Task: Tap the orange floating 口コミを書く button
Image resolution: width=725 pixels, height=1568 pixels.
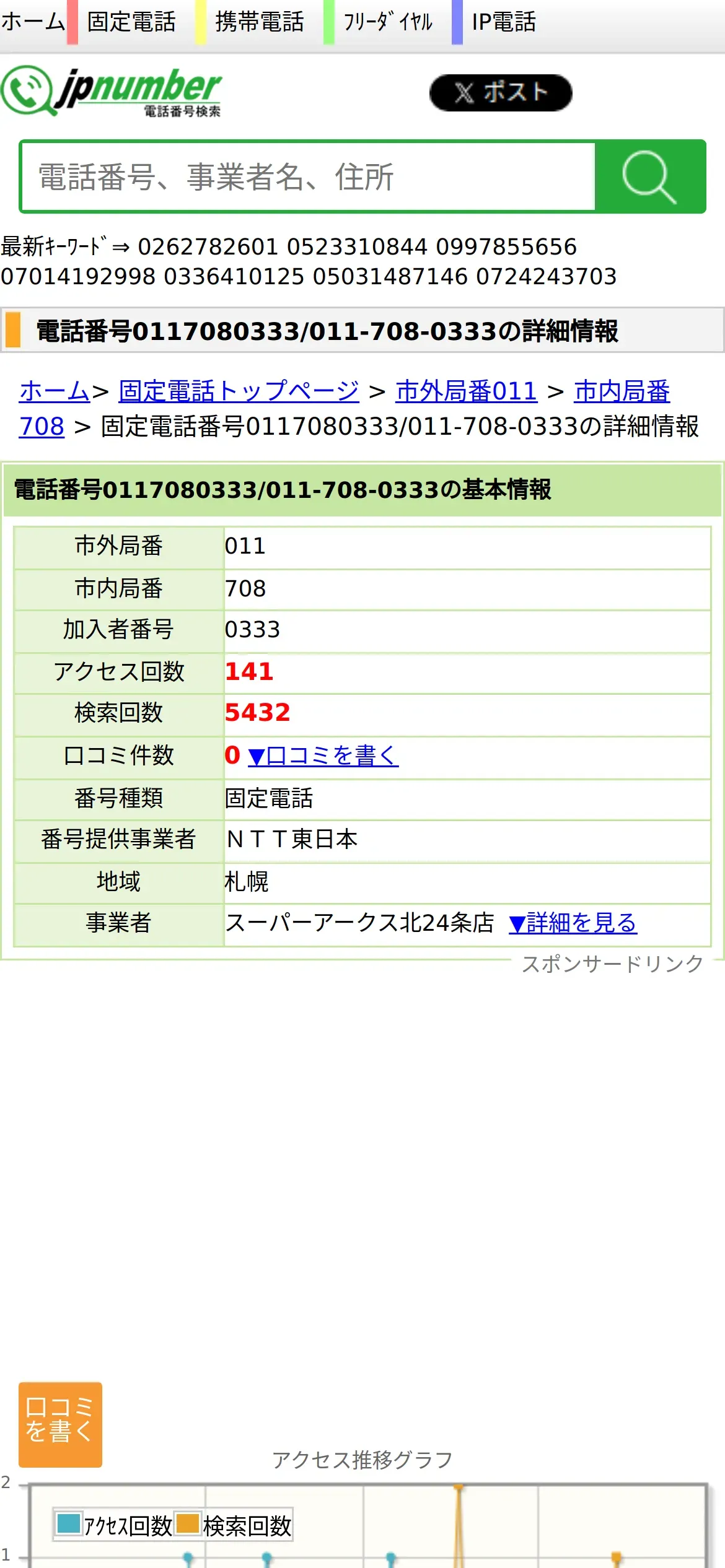Action: [60, 1425]
